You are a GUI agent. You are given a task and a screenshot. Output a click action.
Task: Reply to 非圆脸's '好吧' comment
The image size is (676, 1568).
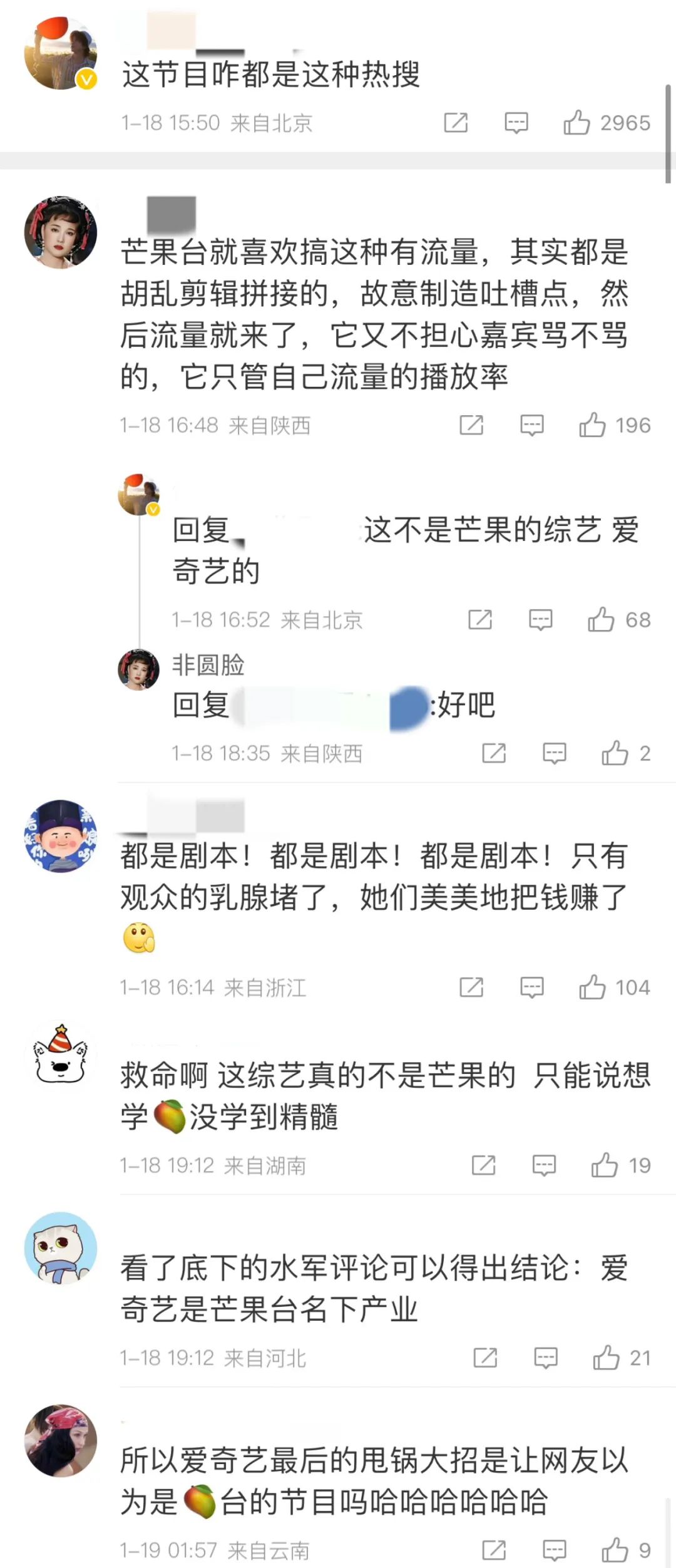coord(555,753)
